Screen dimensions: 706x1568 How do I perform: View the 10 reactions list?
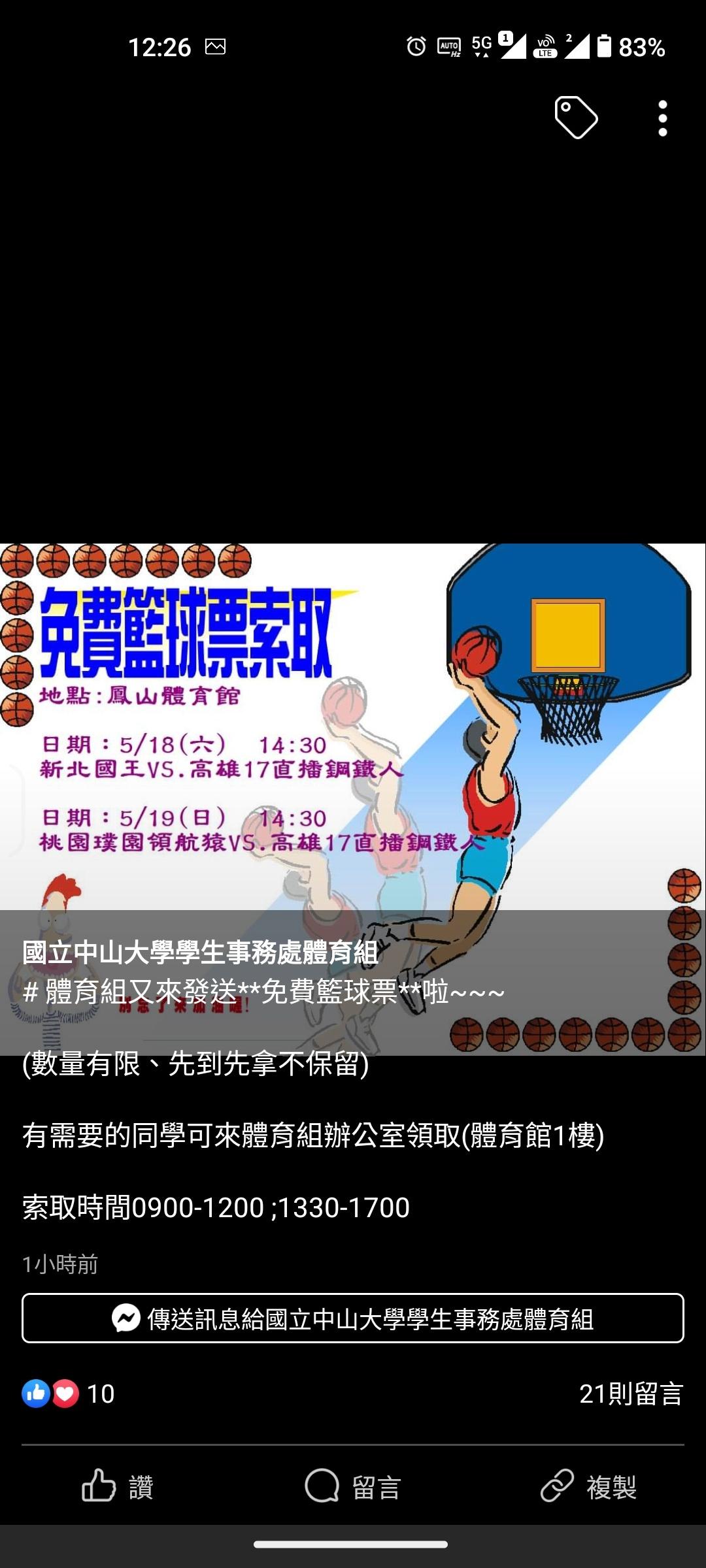click(69, 1394)
